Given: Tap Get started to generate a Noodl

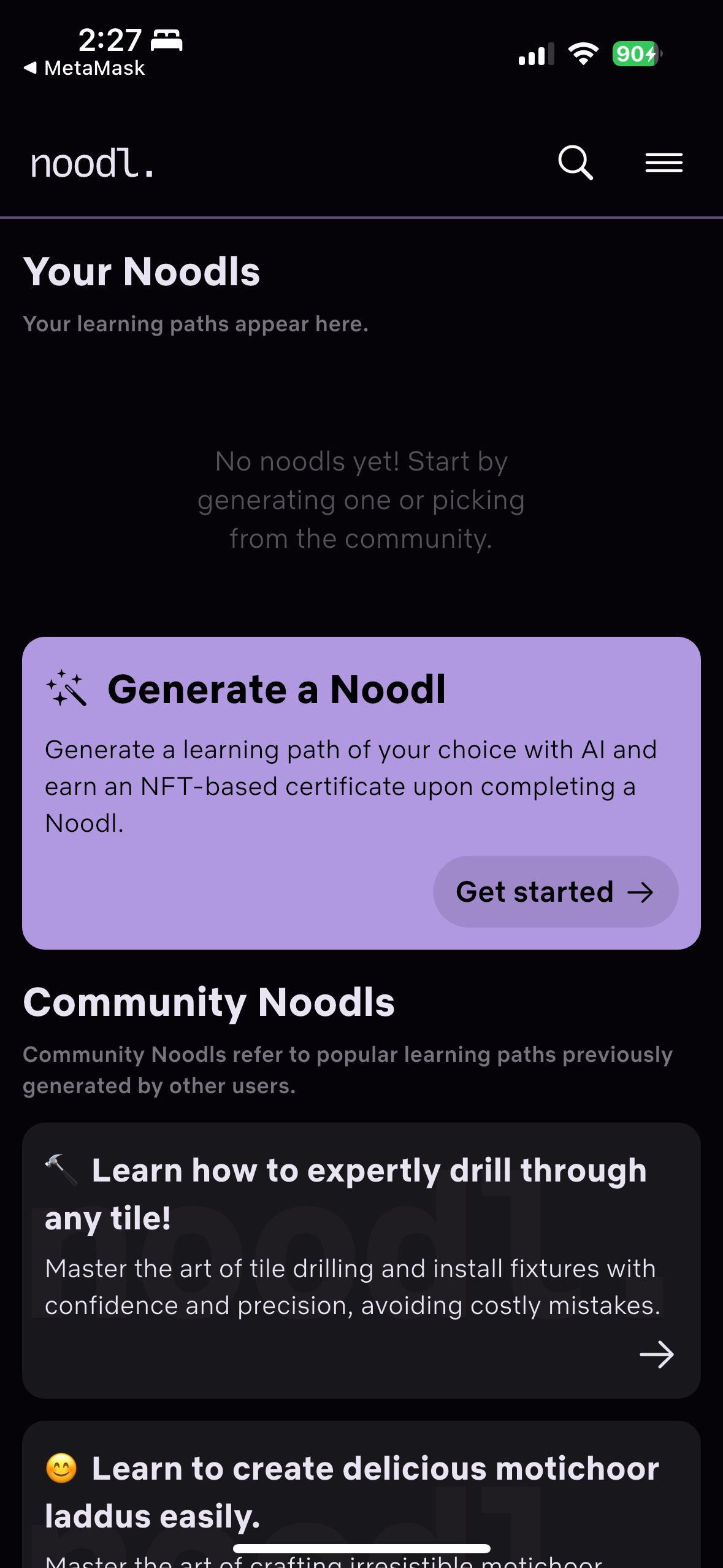Looking at the screenshot, I should [x=555, y=891].
